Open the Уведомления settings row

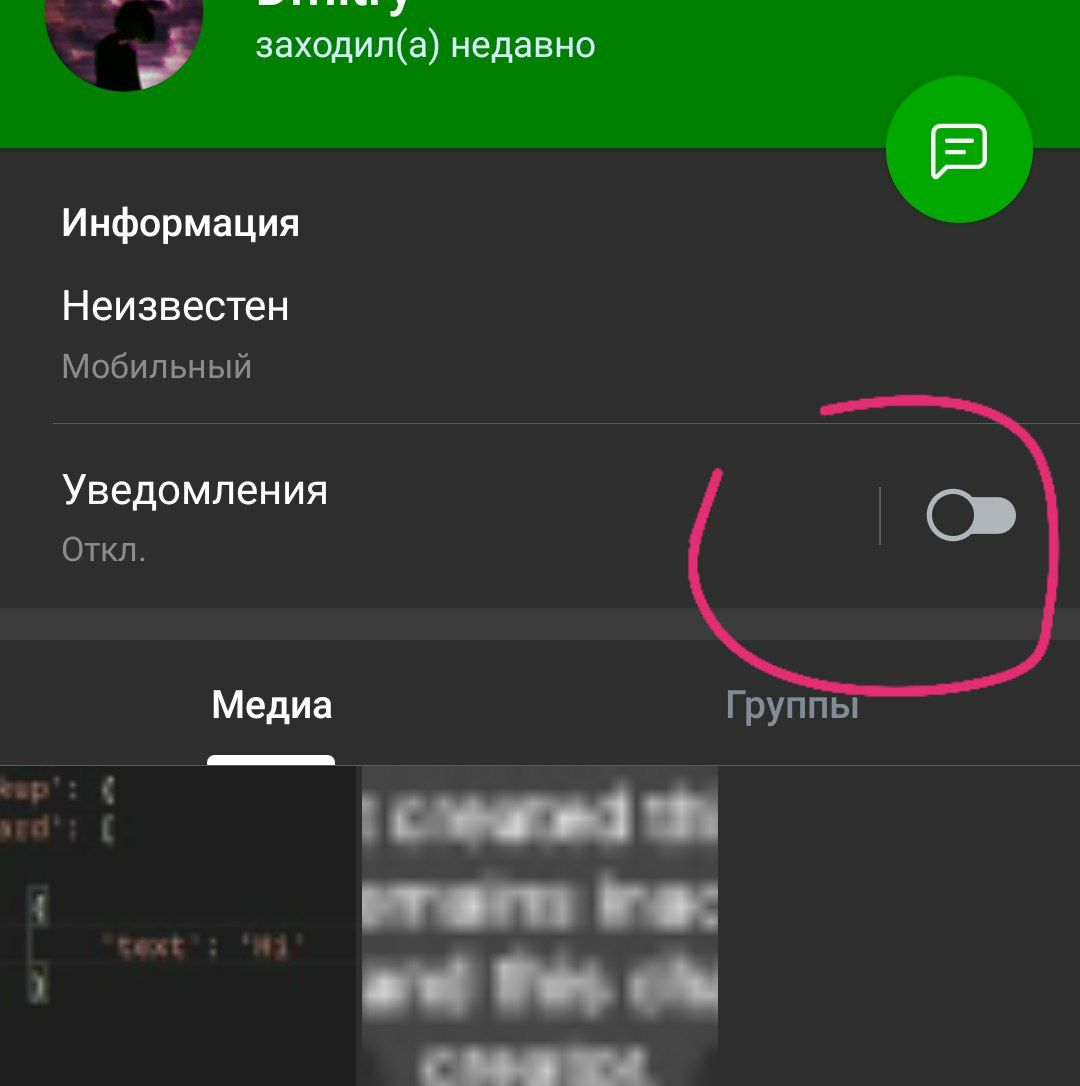[x=400, y=516]
